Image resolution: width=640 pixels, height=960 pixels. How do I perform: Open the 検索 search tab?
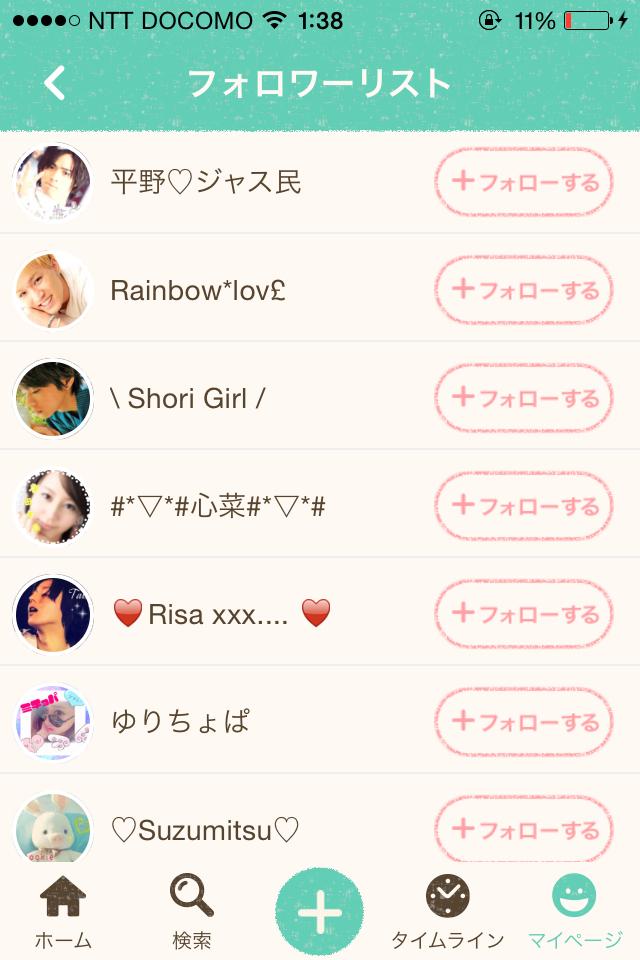pyautogui.click(x=191, y=912)
